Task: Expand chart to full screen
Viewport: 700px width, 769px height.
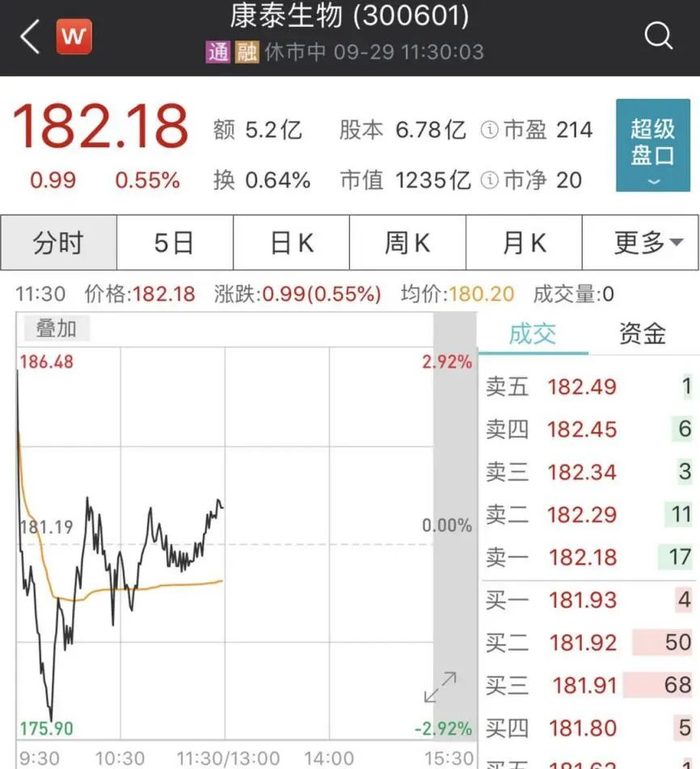Action: (x=440, y=687)
